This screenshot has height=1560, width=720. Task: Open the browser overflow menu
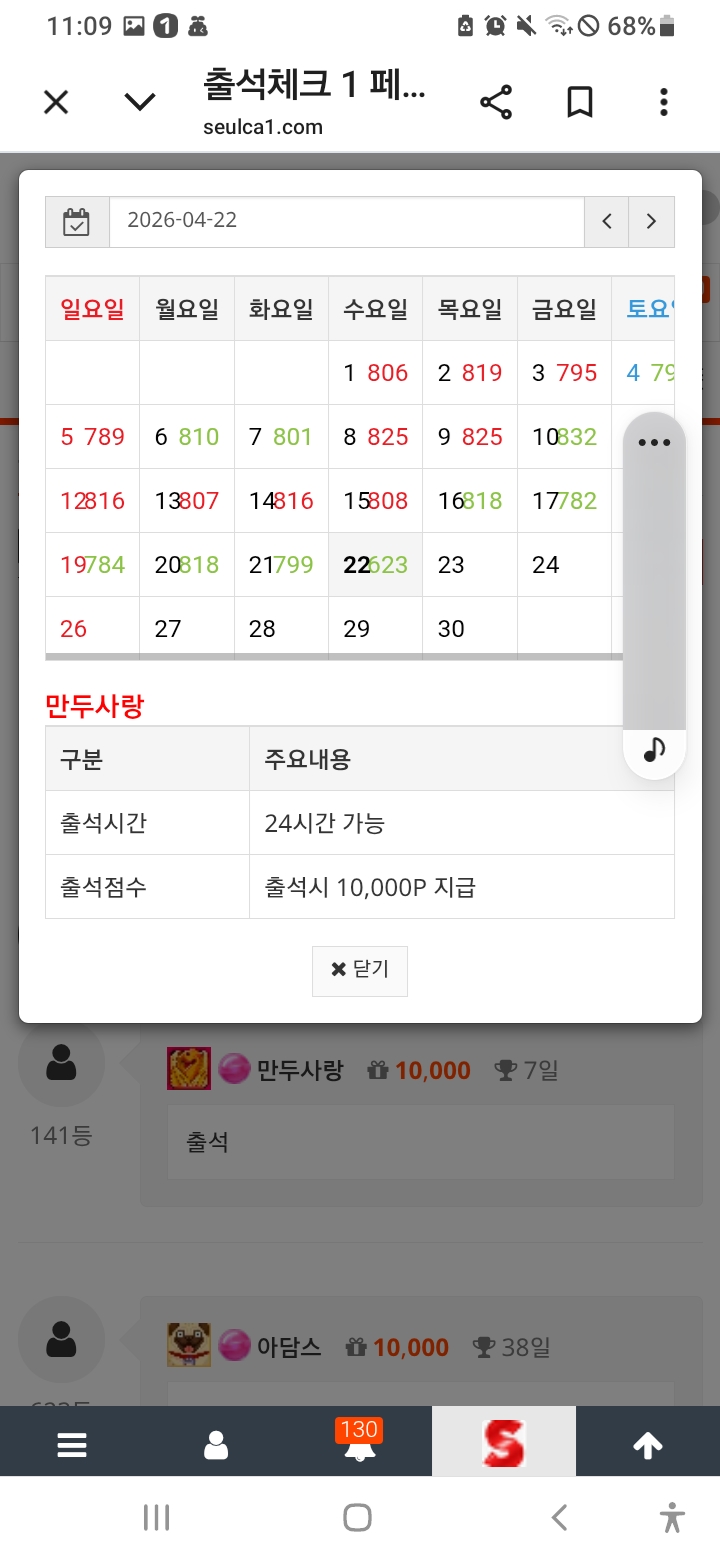(x=664, y=102)
